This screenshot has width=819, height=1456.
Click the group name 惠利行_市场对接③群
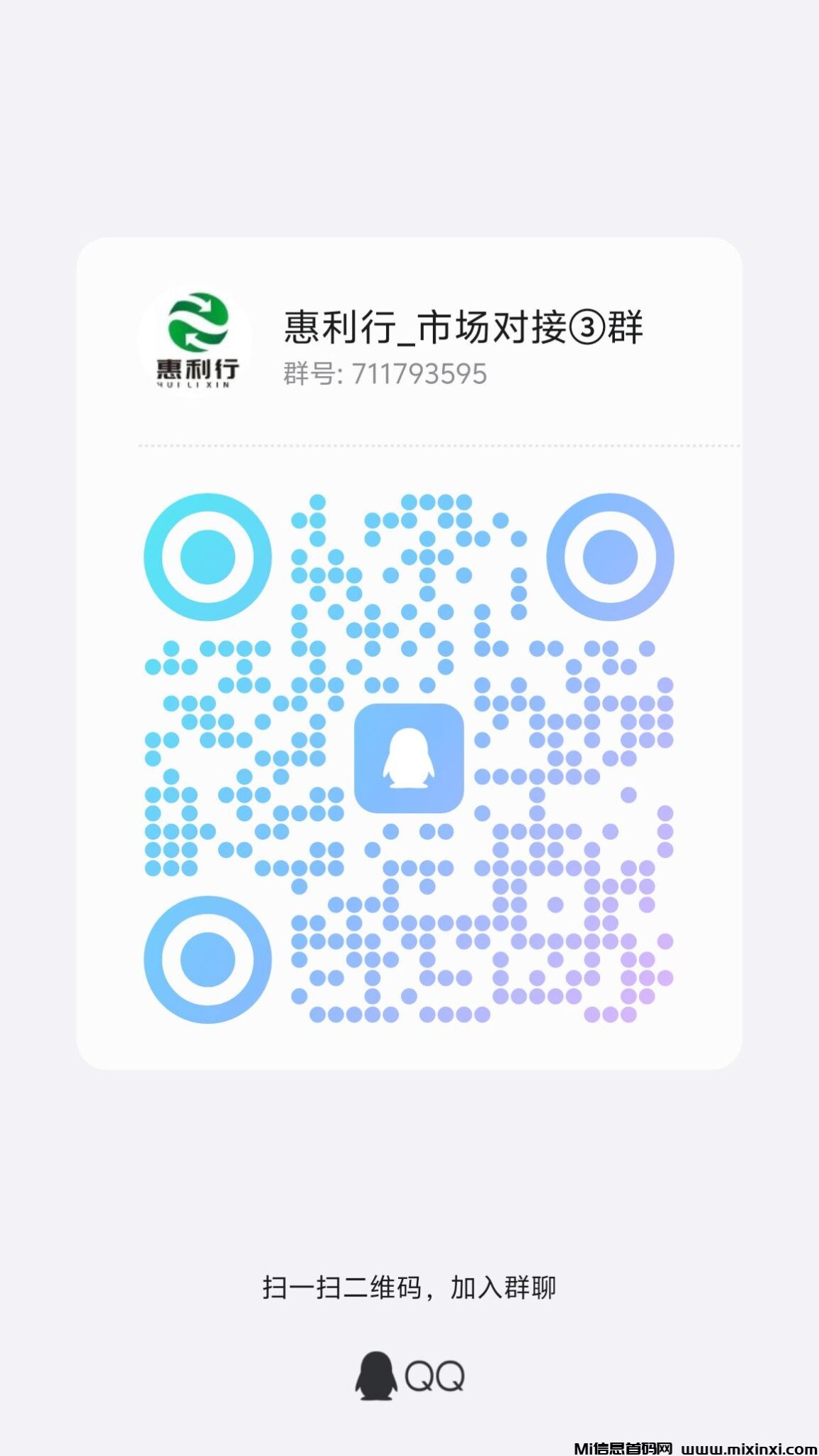pos(462,327)
